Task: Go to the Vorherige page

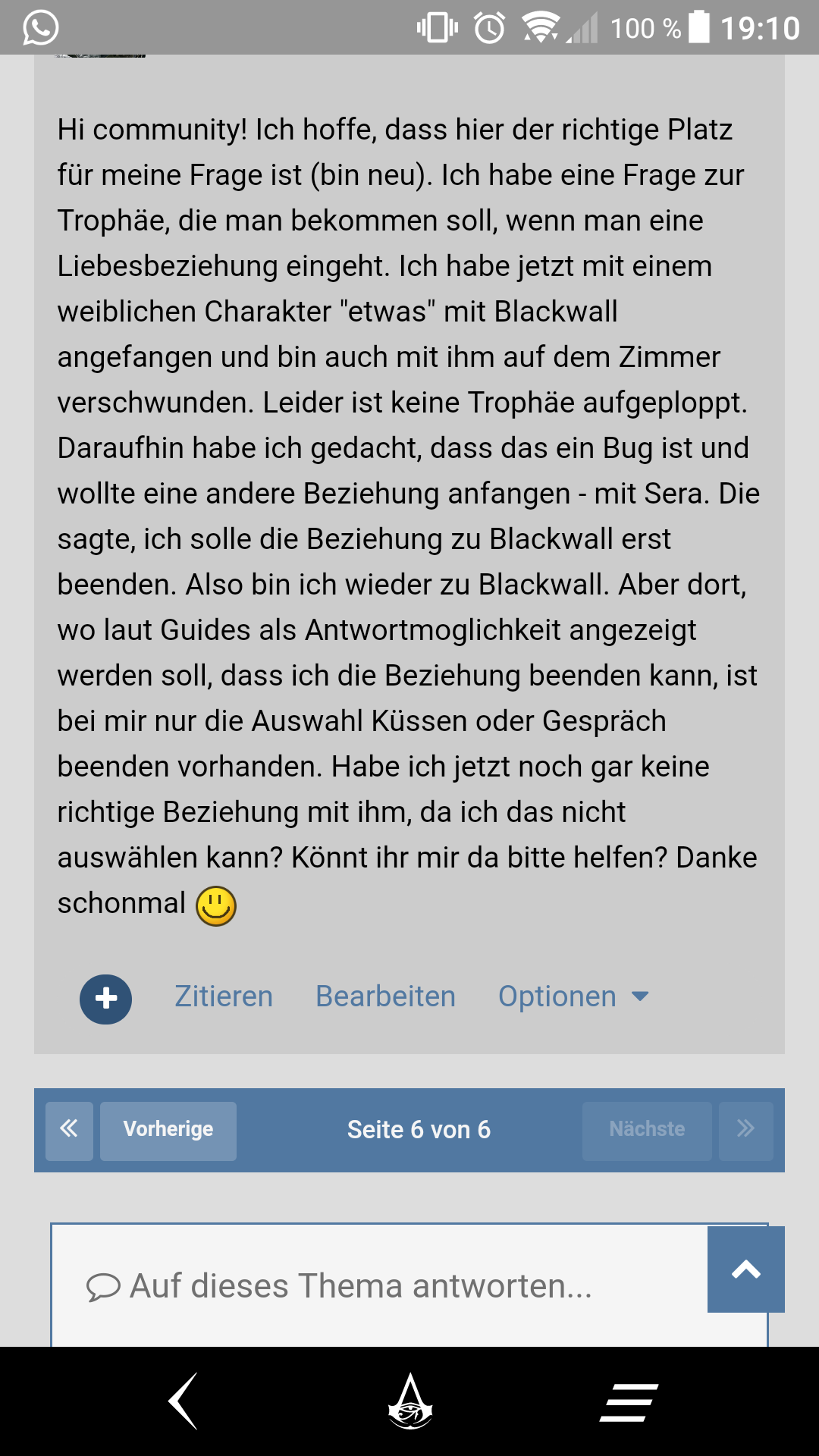Action: [168, 1131]
